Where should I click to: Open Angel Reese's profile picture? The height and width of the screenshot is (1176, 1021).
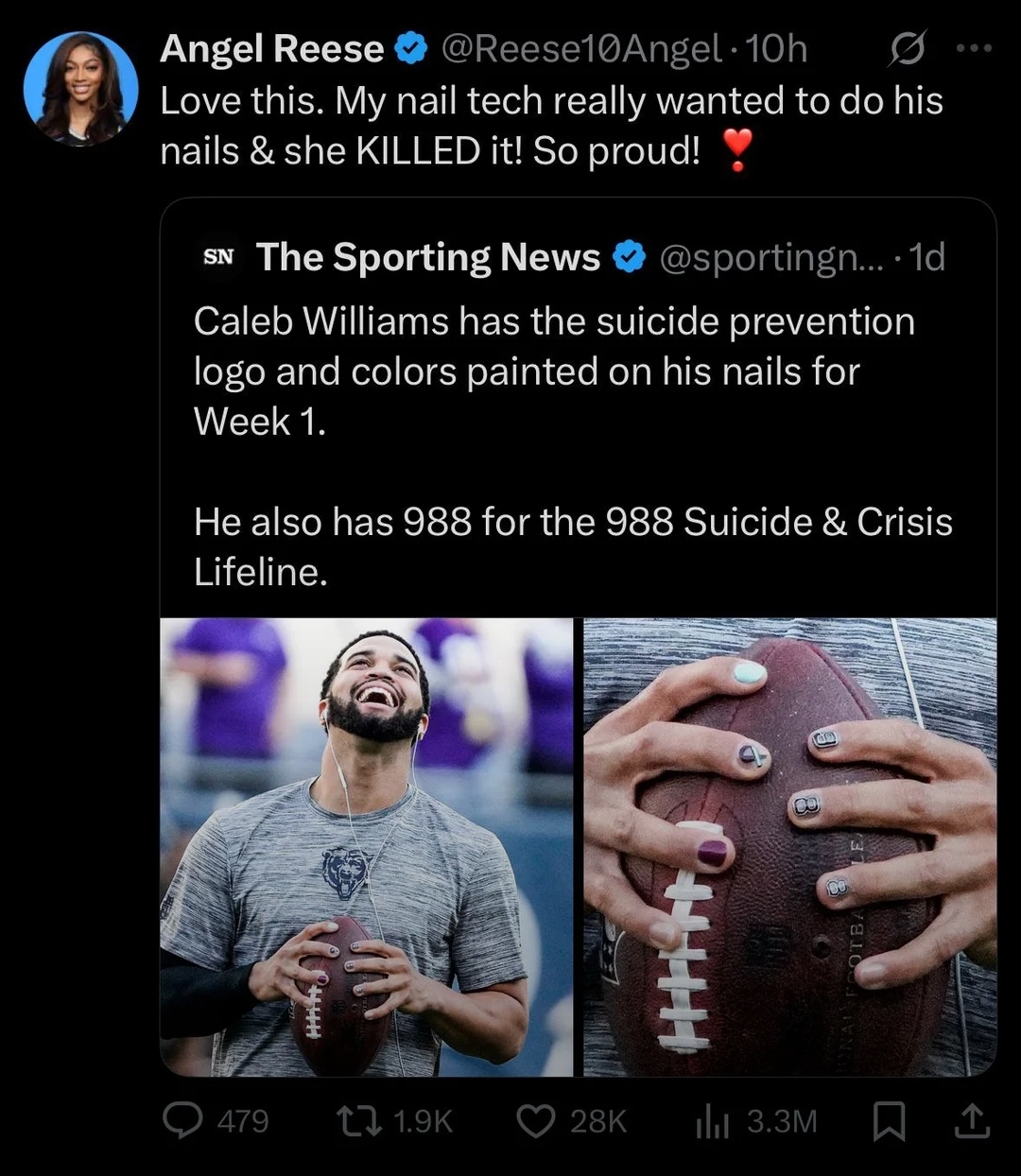point(80,89)
